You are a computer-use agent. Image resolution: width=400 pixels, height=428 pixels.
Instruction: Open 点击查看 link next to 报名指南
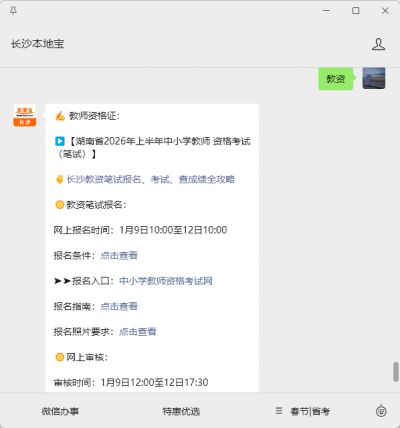pyautogui.click(x=119, y=306)
